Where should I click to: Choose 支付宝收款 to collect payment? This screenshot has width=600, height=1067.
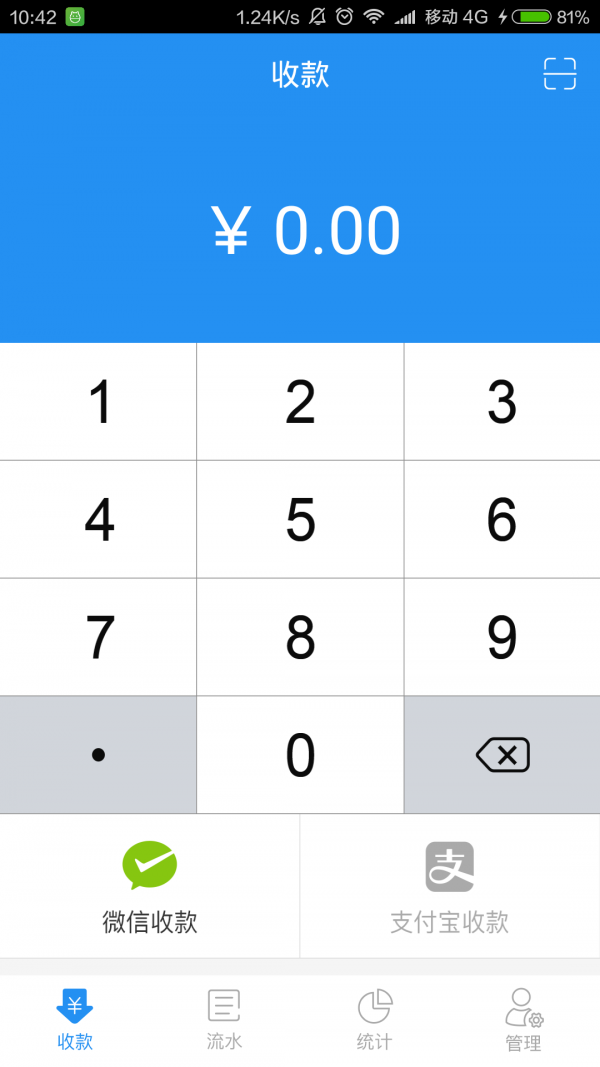click(450, 887)
